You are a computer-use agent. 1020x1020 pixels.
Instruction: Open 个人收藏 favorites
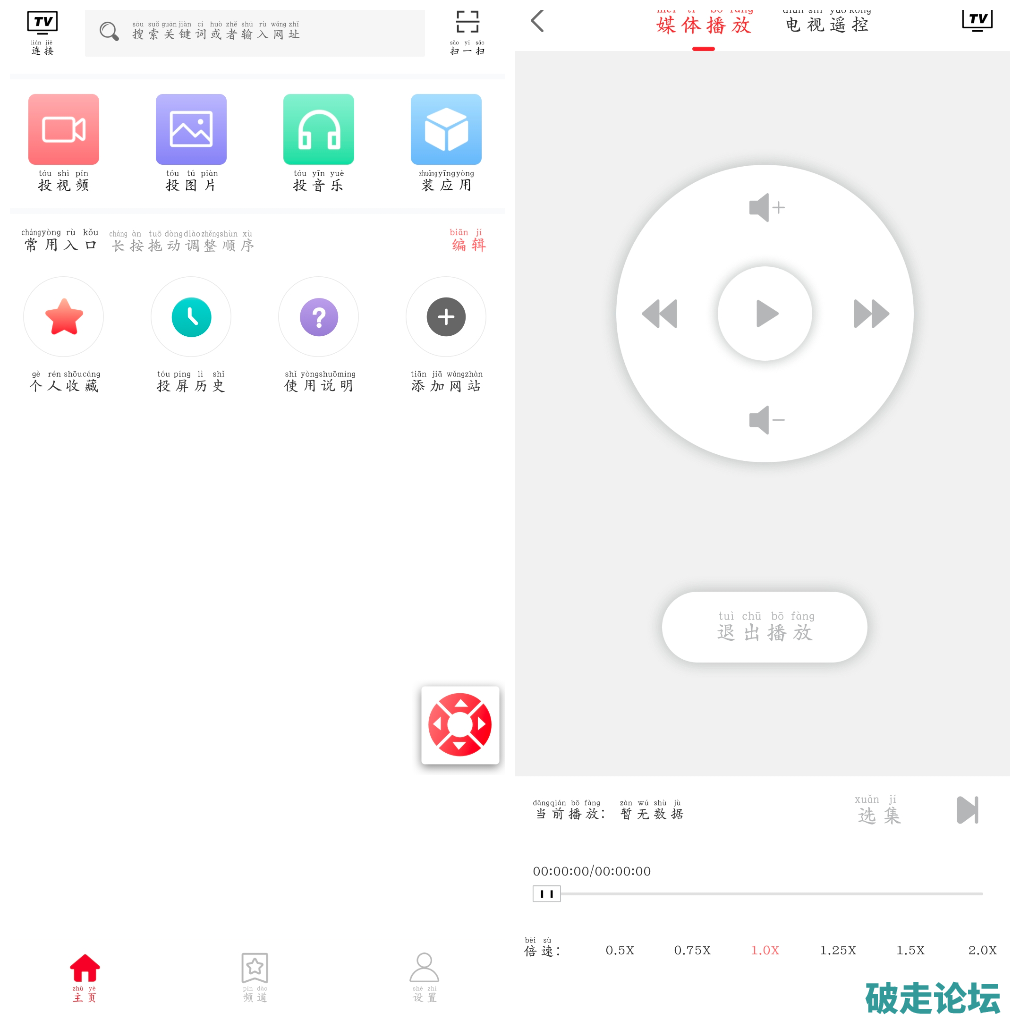64,318
